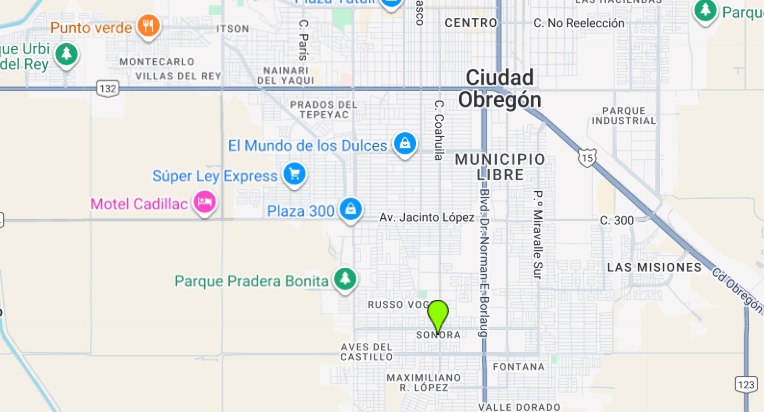Open the Punto verde restaurant marker
Viewport: 764px width, 412px height.
point(149,26)
